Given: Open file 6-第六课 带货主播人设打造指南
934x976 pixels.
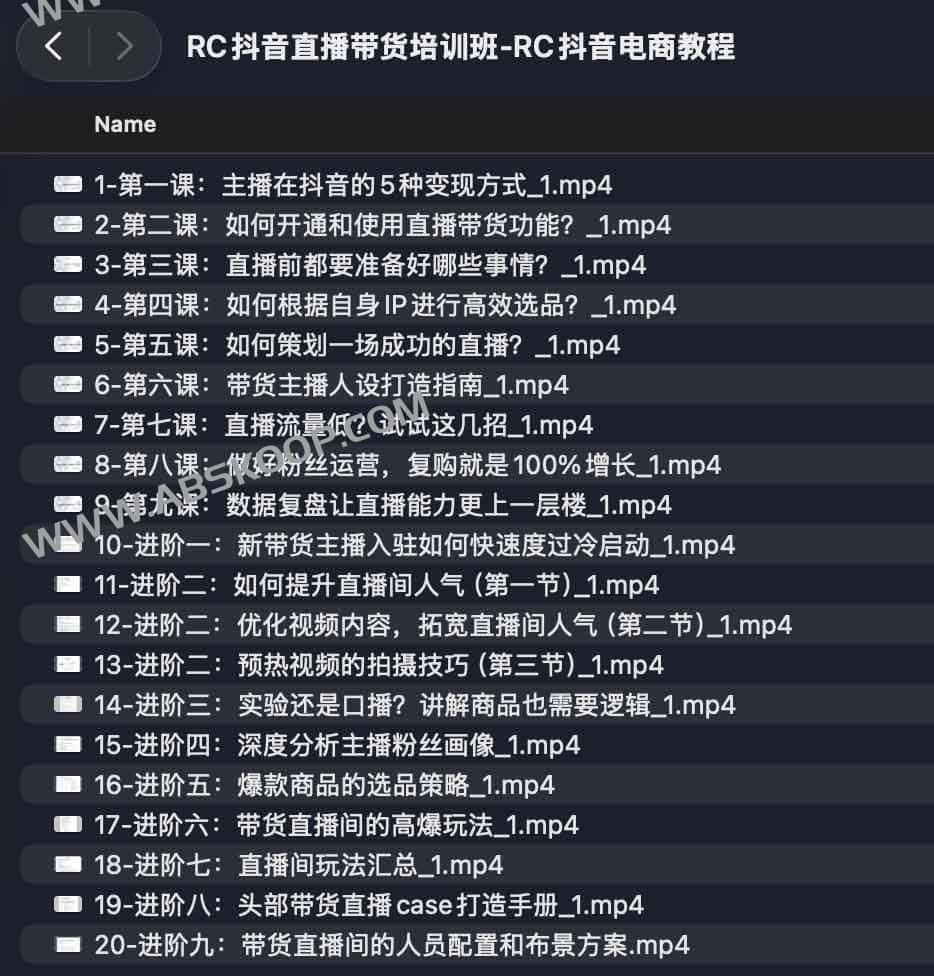Looking at the screenshot, I should pyautogui.click(x=331, y=385).
